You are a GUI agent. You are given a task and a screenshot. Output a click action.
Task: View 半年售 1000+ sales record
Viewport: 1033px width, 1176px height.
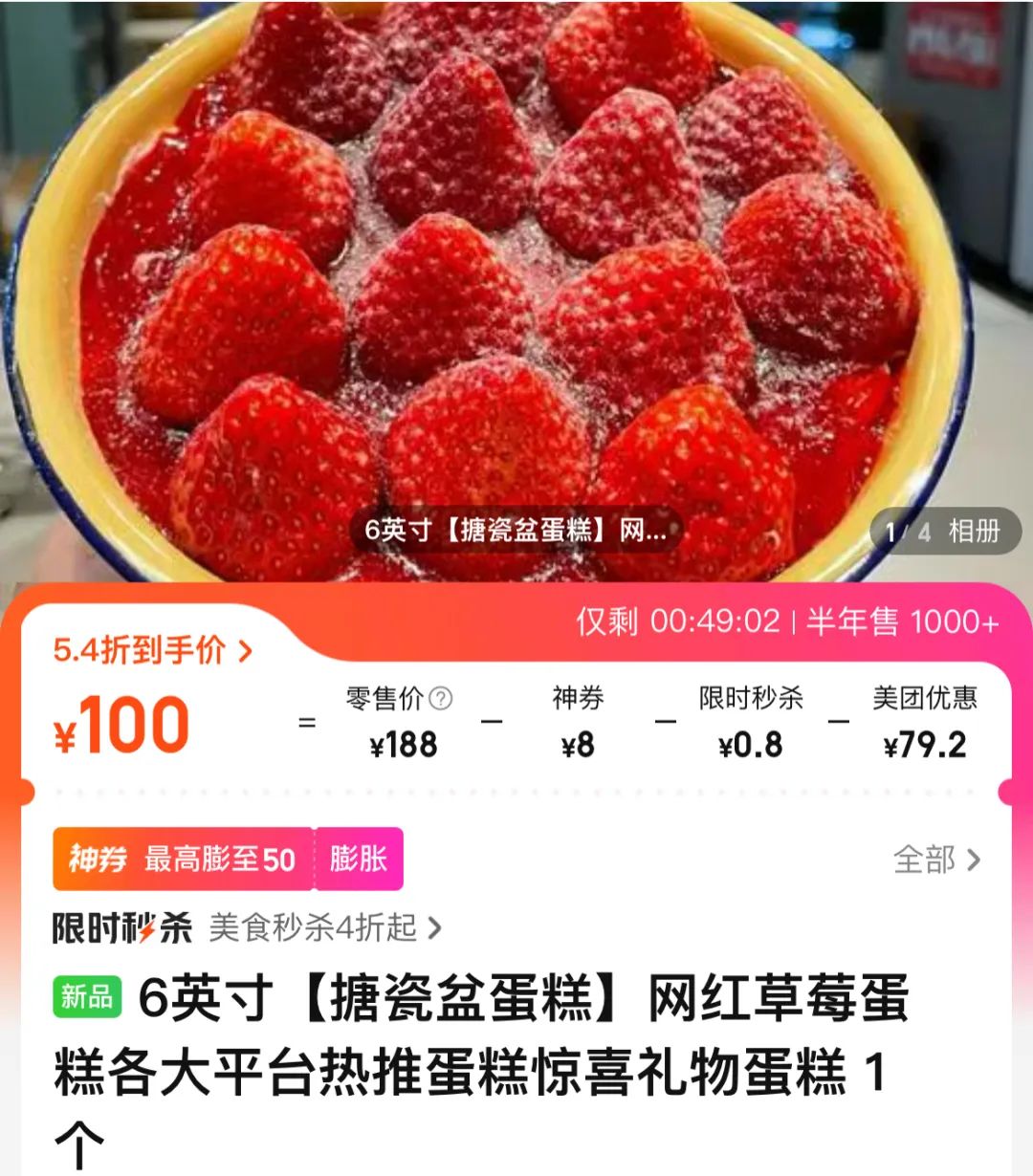point(899,621)
